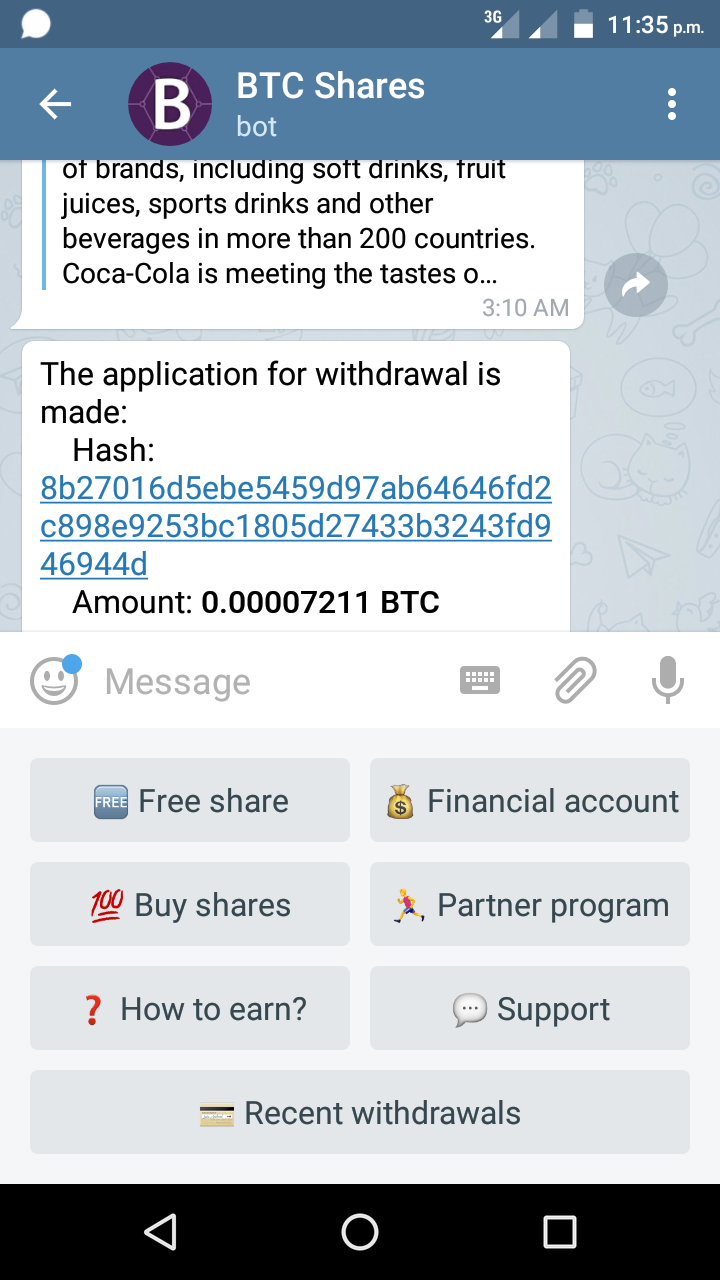Tap the Message input field
The width and height of the screenshot is (720, 1280).
click(x=270, y=682)
